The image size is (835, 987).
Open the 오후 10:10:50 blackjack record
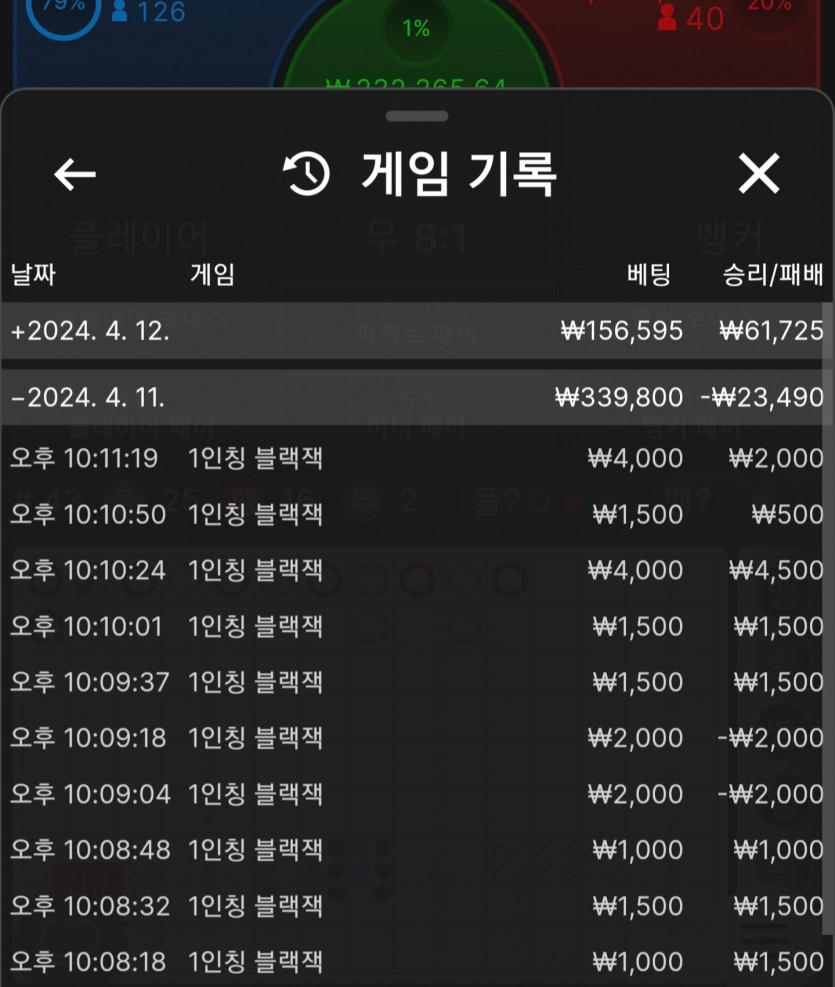coord(417,514)
